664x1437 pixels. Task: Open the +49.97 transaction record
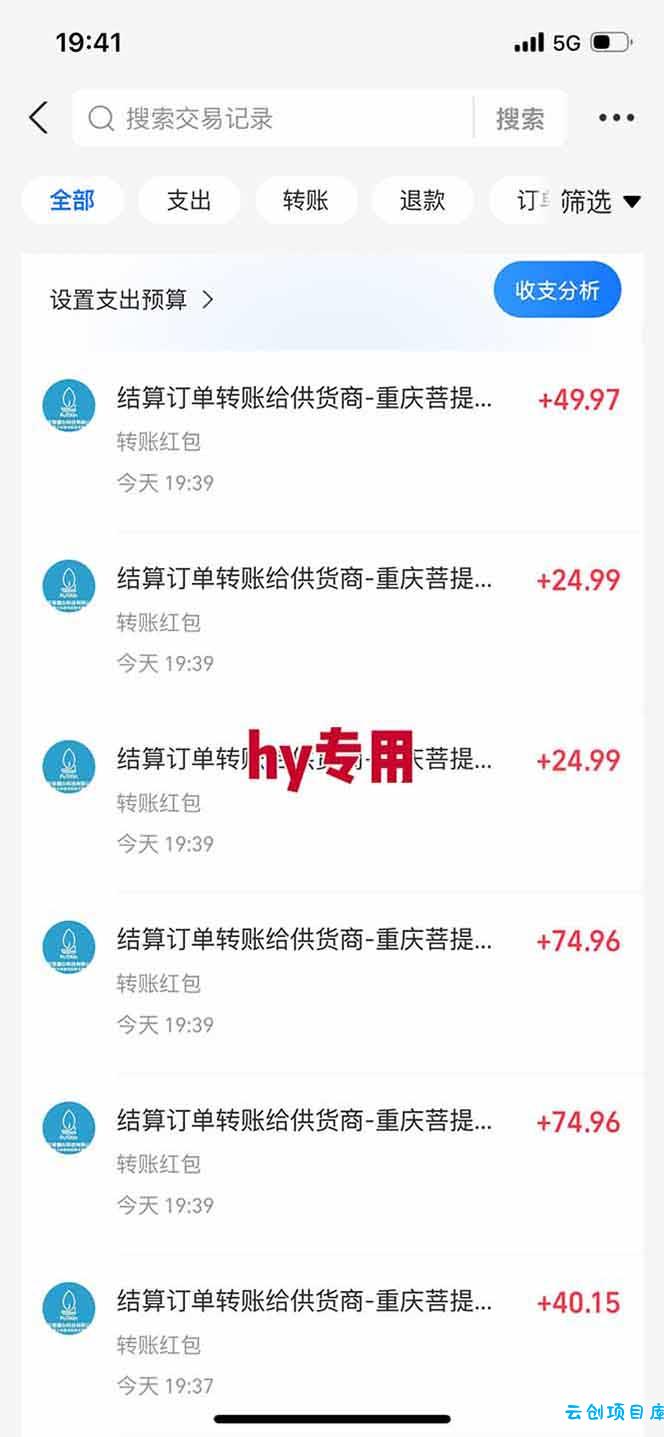point(332,440)
